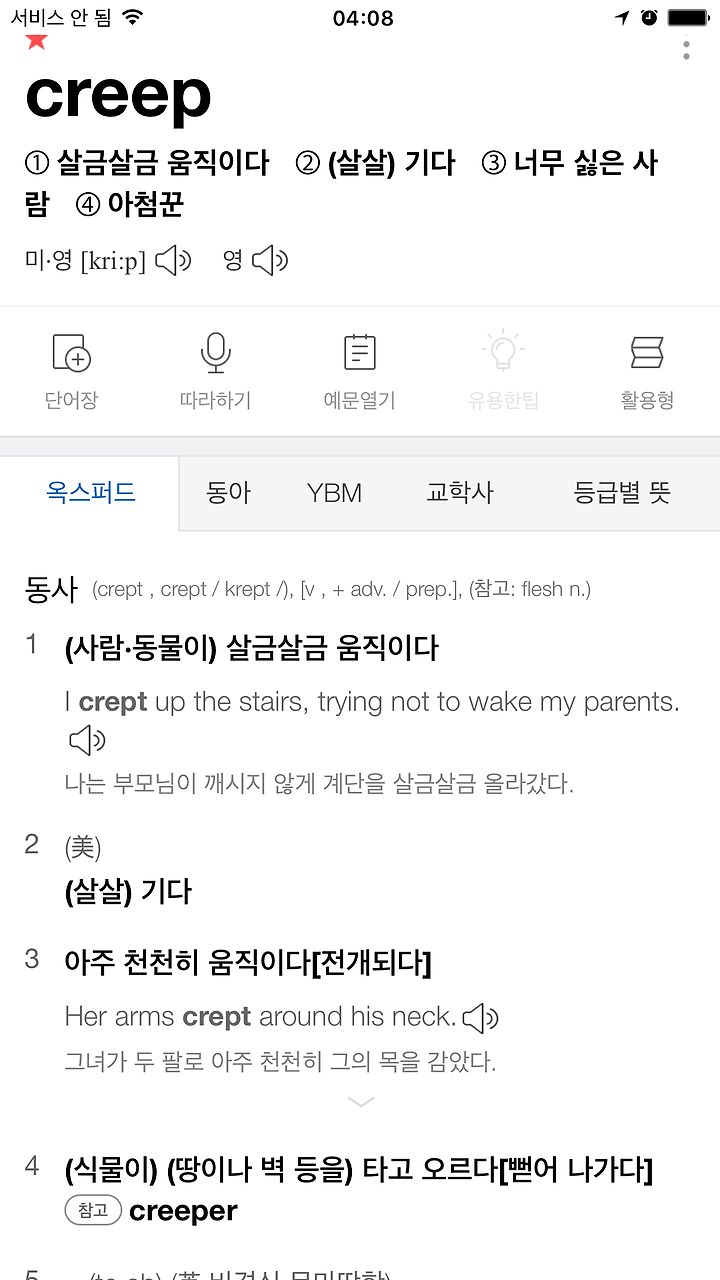Open the 등급별 뜻 tab

[x=622, y=493]
